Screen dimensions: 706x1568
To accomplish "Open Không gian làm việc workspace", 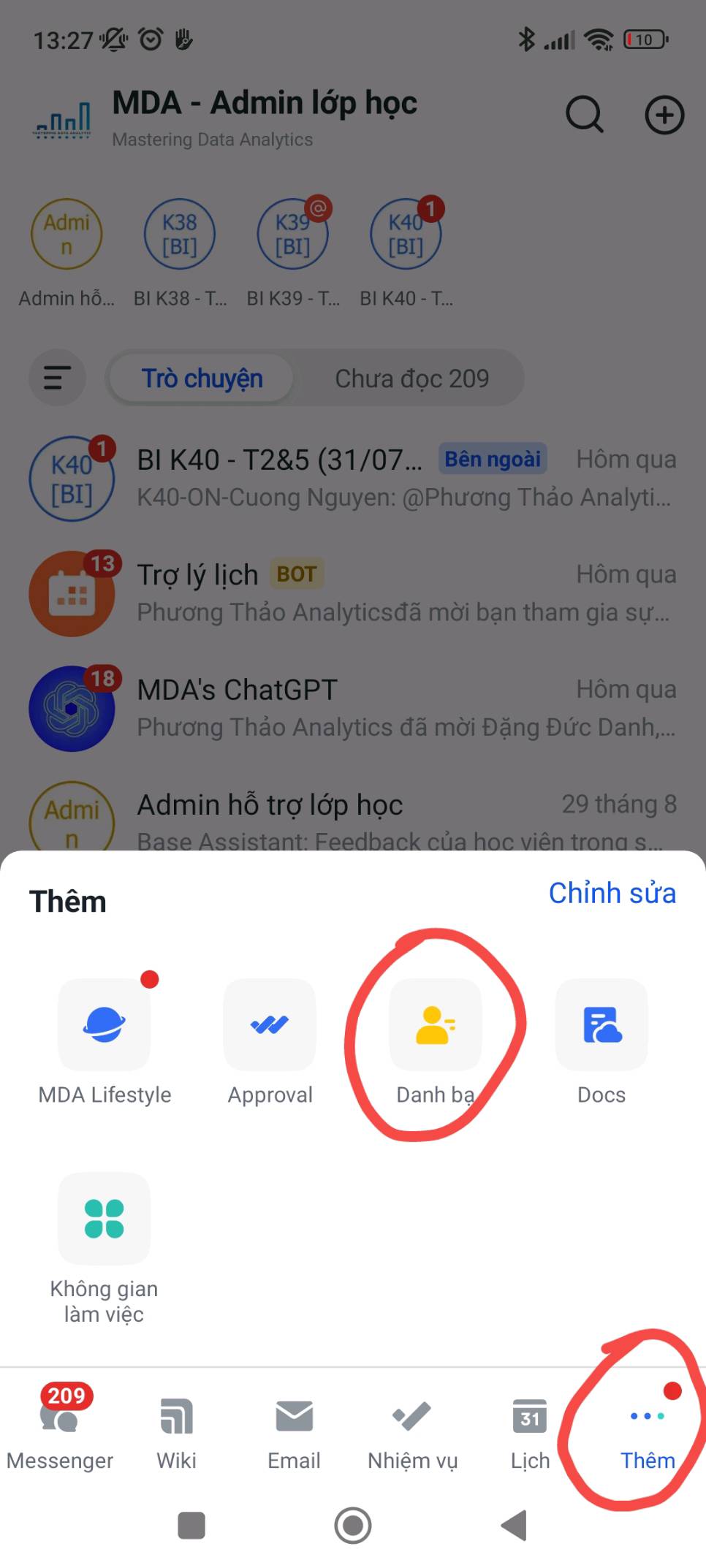I will (105, 1219).
